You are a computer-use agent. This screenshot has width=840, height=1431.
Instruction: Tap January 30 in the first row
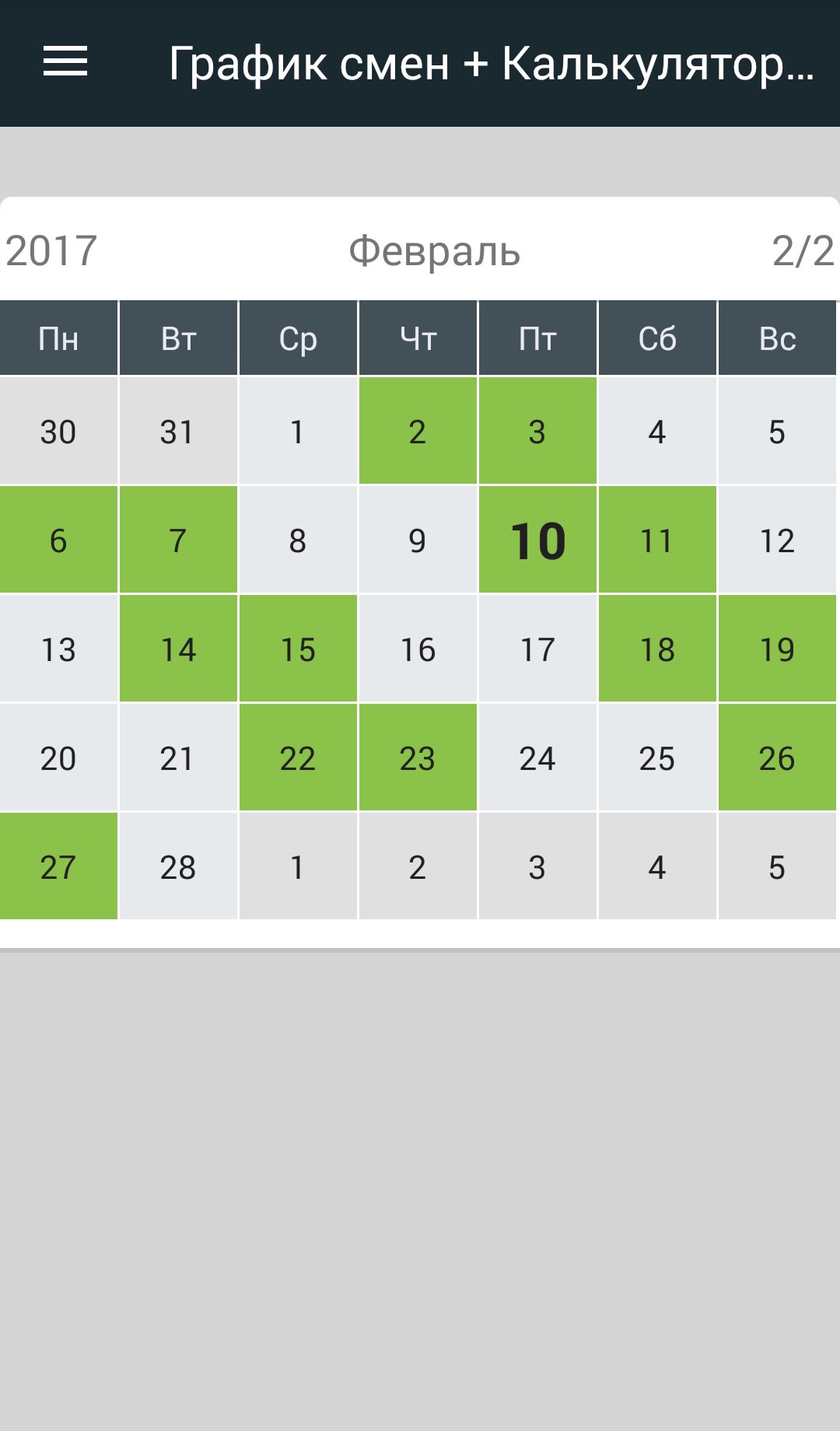tap(58, 432)
